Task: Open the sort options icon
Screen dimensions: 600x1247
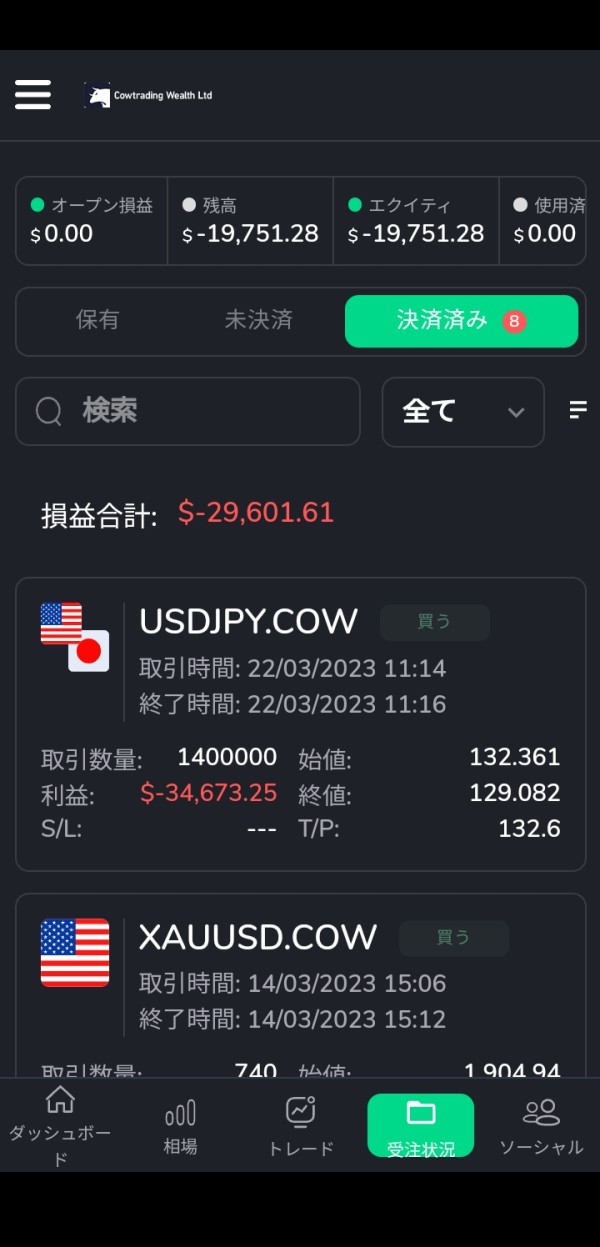Action: (578, 410)
